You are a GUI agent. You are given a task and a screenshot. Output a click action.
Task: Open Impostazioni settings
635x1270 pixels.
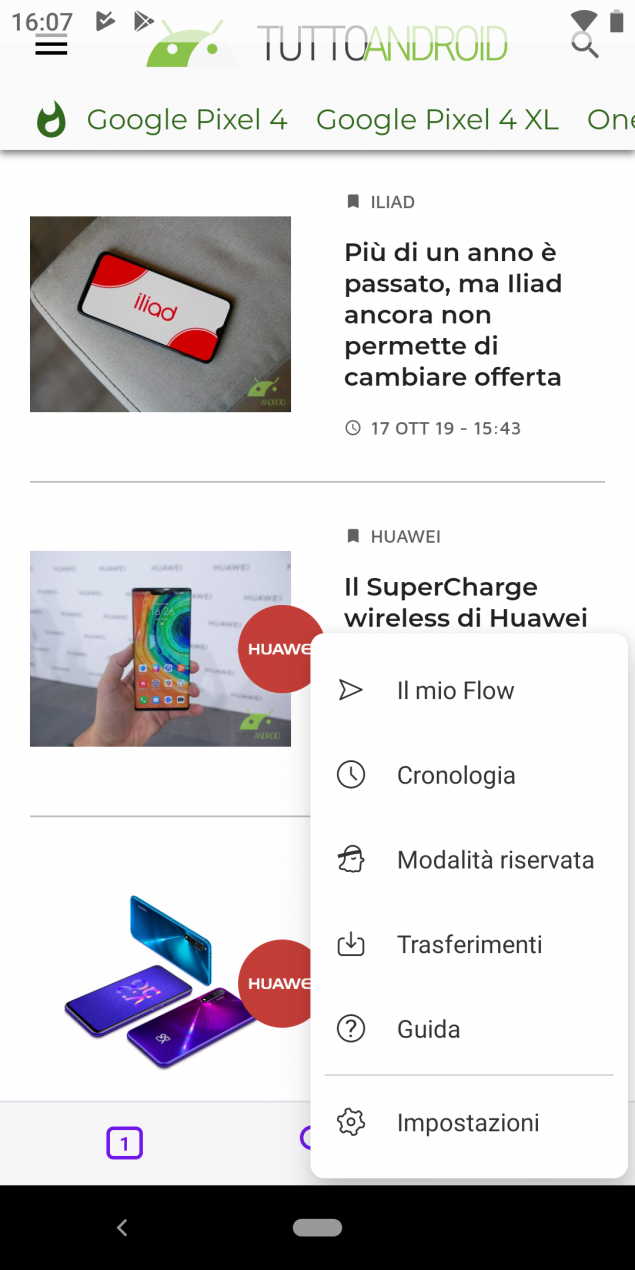[469, 1123]
